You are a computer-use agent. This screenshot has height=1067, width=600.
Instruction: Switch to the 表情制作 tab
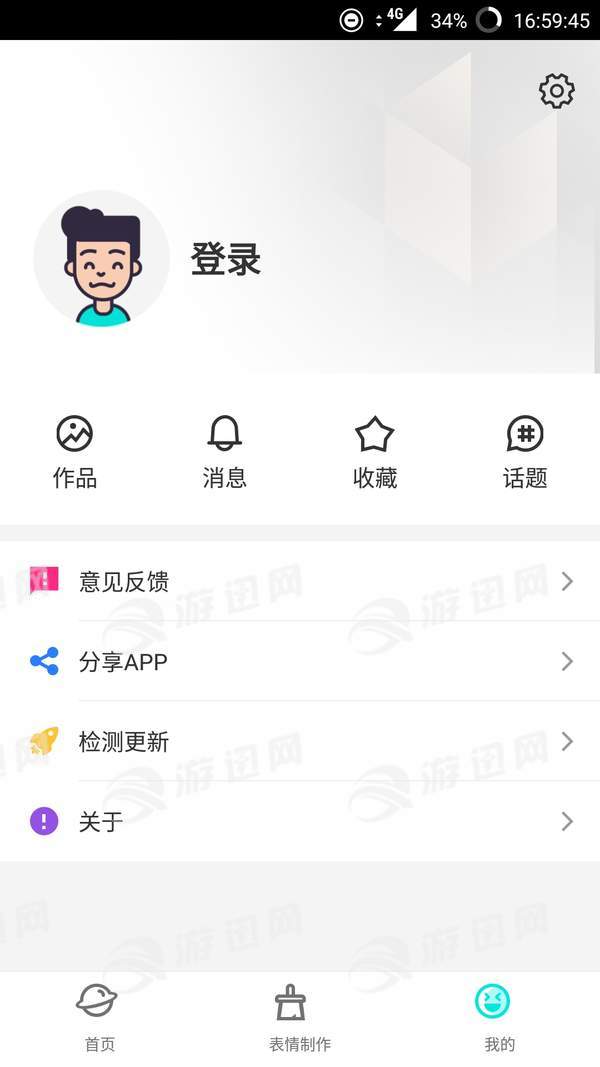pos(299,1017)
